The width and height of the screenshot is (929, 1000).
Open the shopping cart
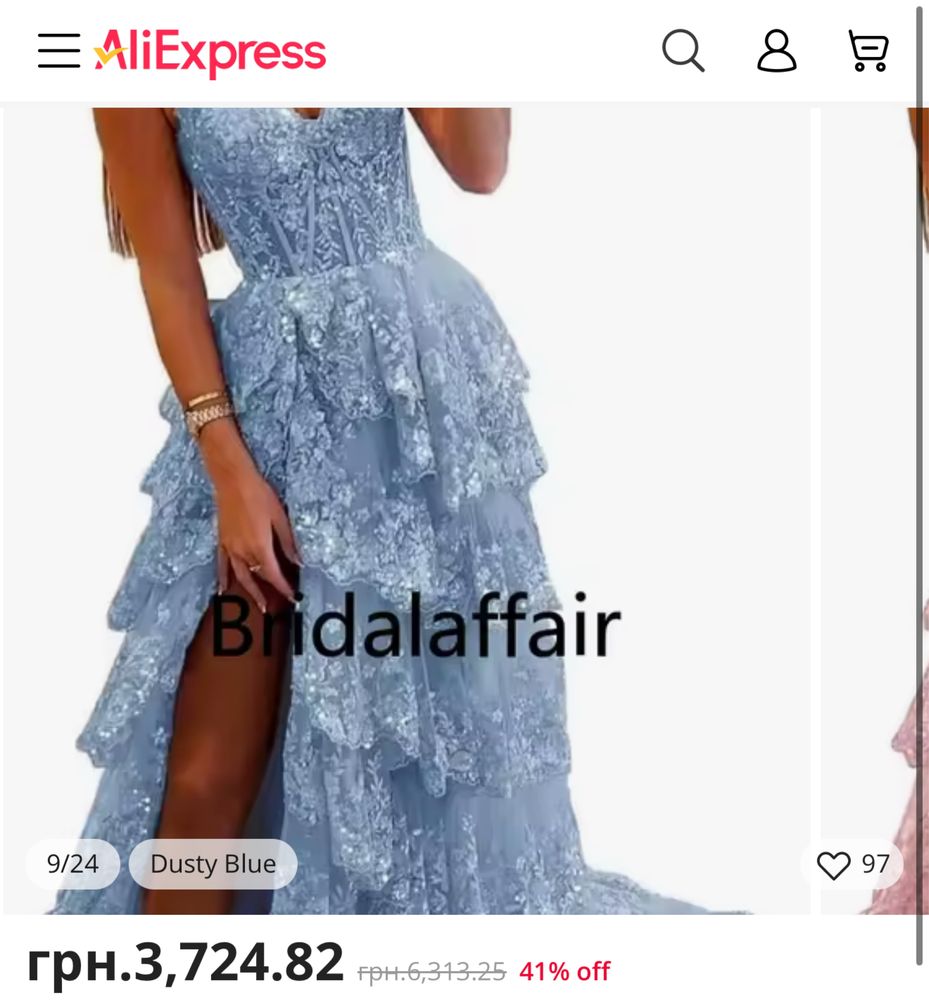tap(868, 50)
